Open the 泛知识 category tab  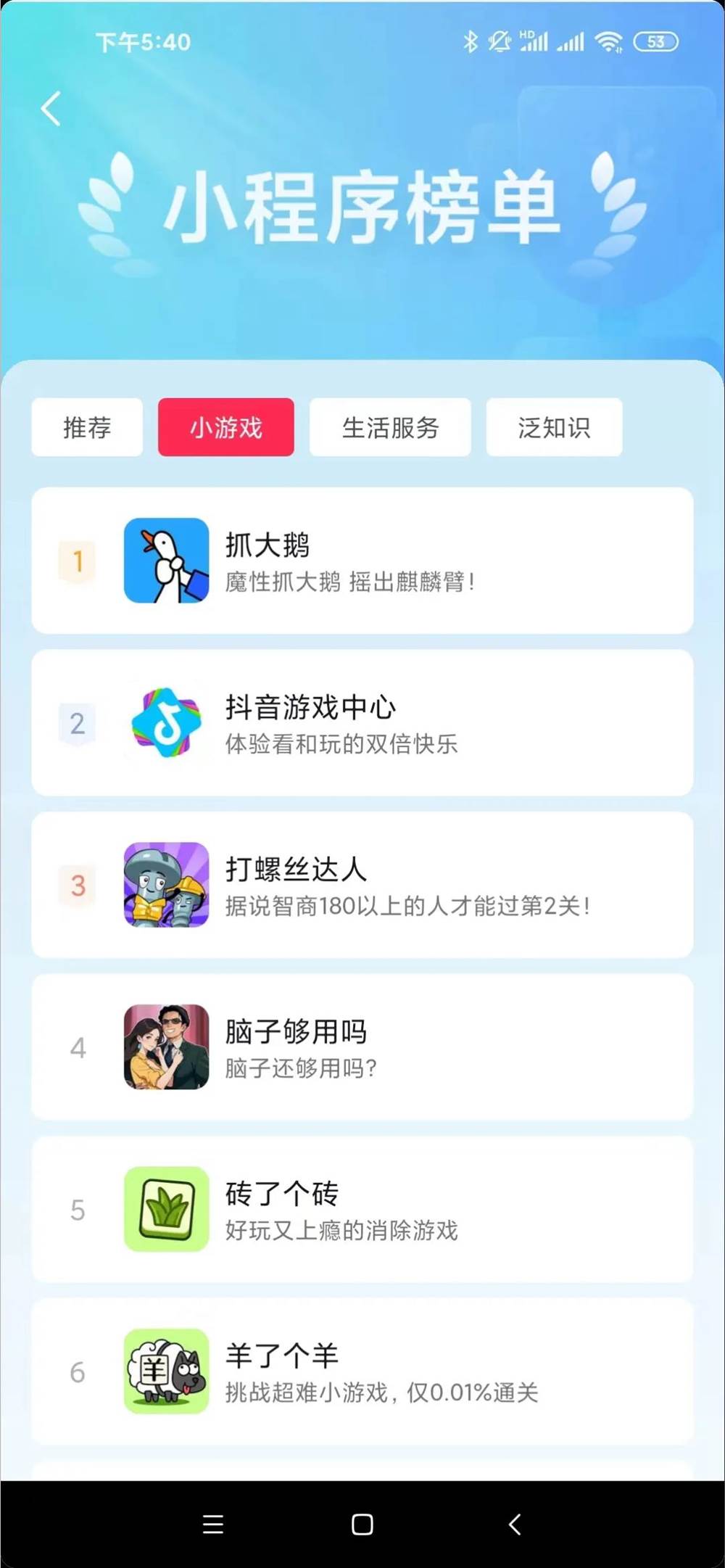coord(554,428)
